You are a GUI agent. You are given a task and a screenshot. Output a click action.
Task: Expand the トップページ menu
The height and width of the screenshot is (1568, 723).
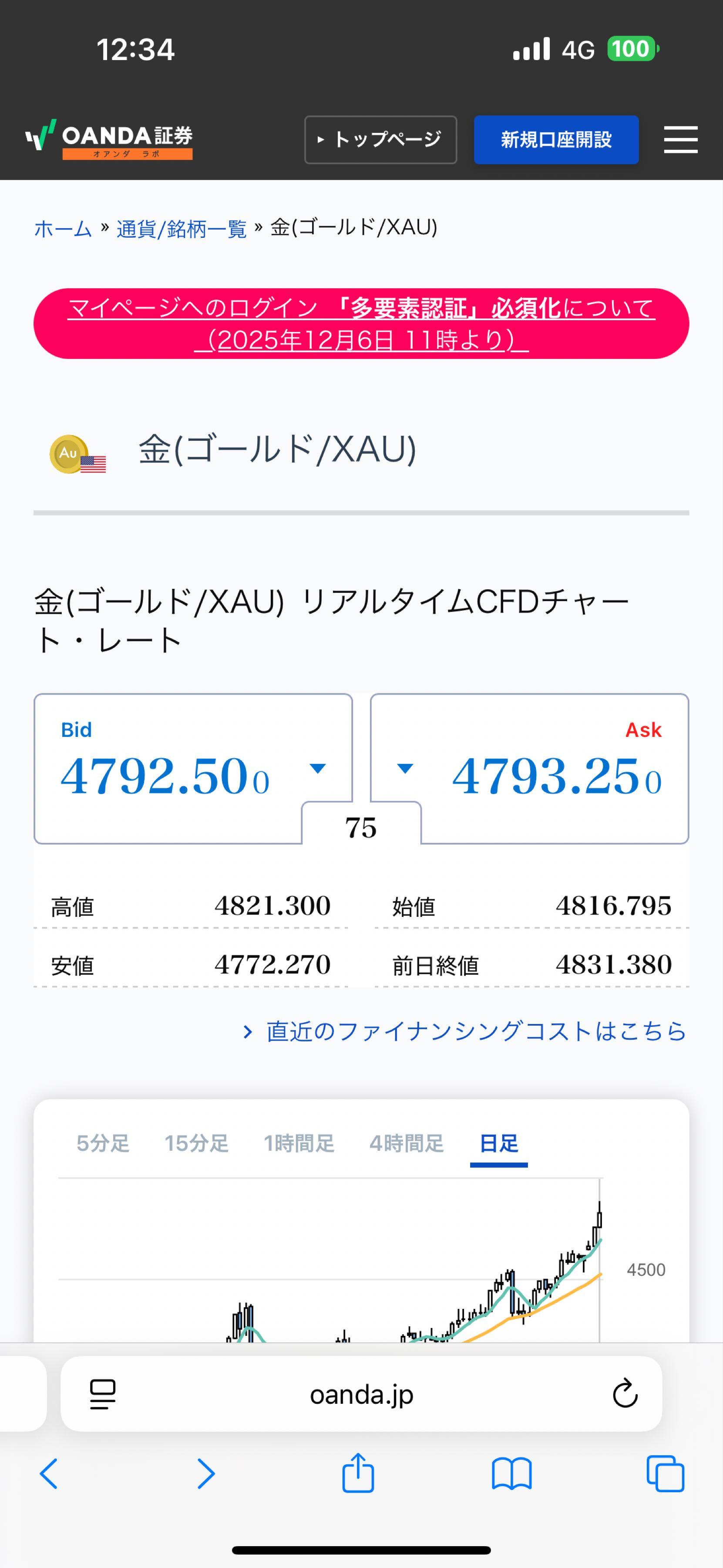click(380, 139)
